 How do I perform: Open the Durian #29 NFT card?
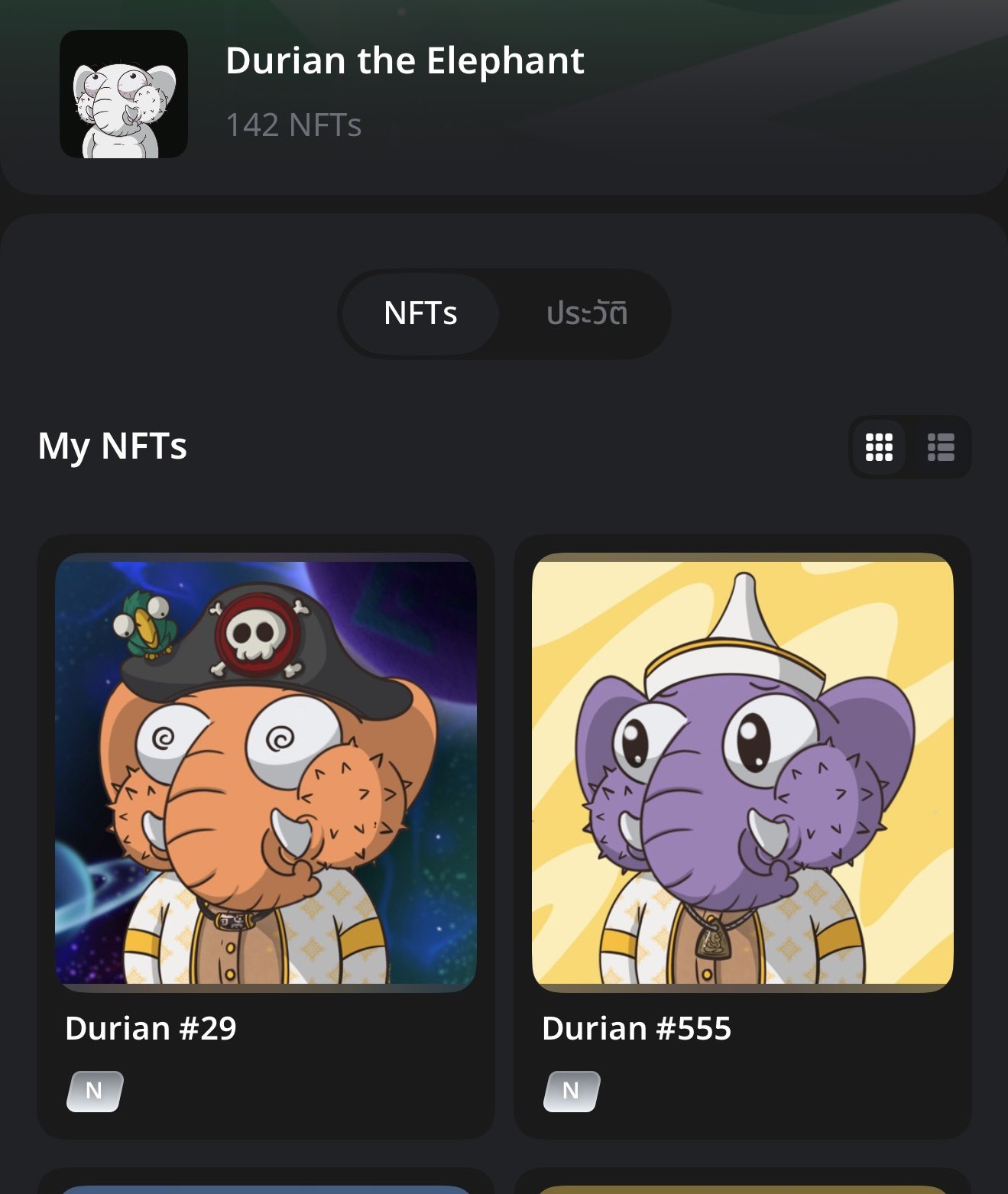(266, 772)
